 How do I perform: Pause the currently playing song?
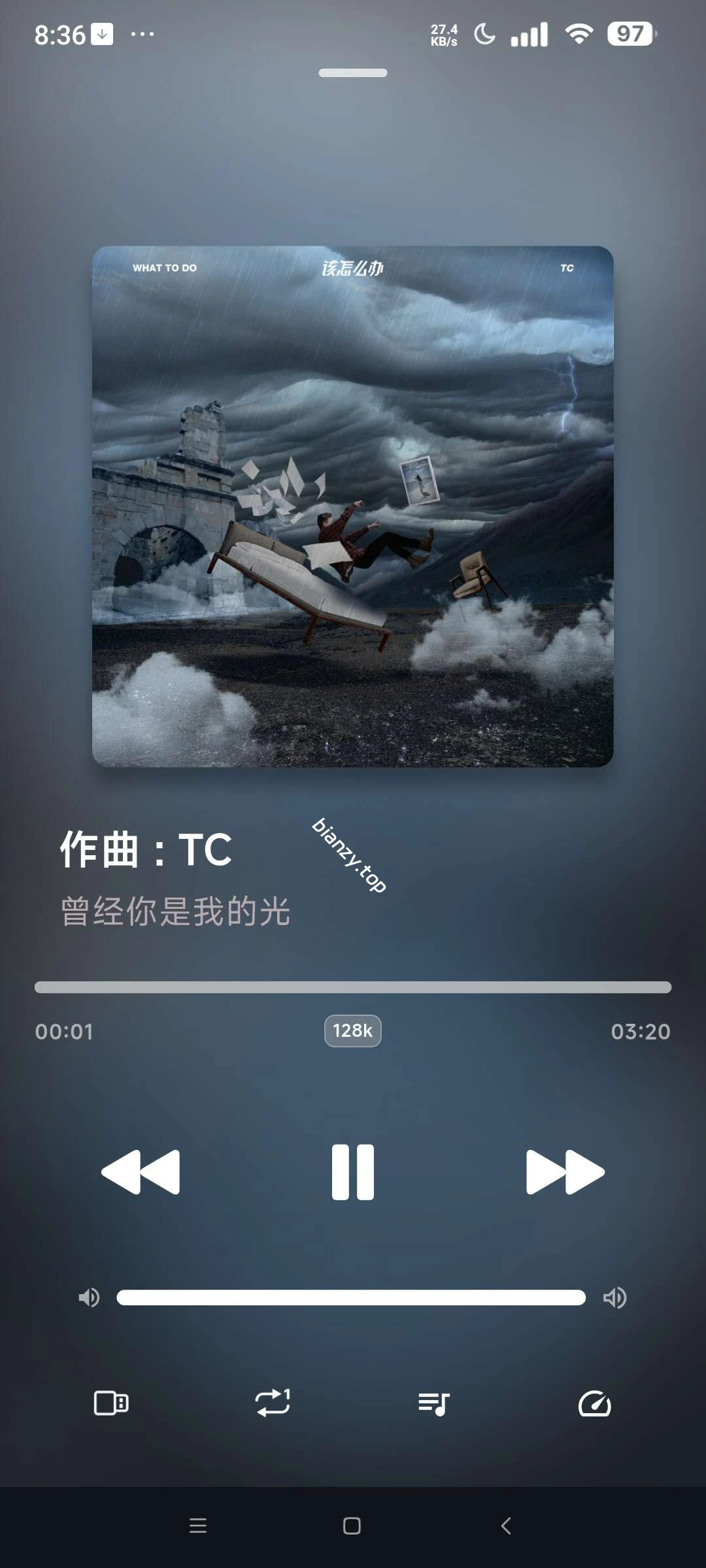(352, 1169)
